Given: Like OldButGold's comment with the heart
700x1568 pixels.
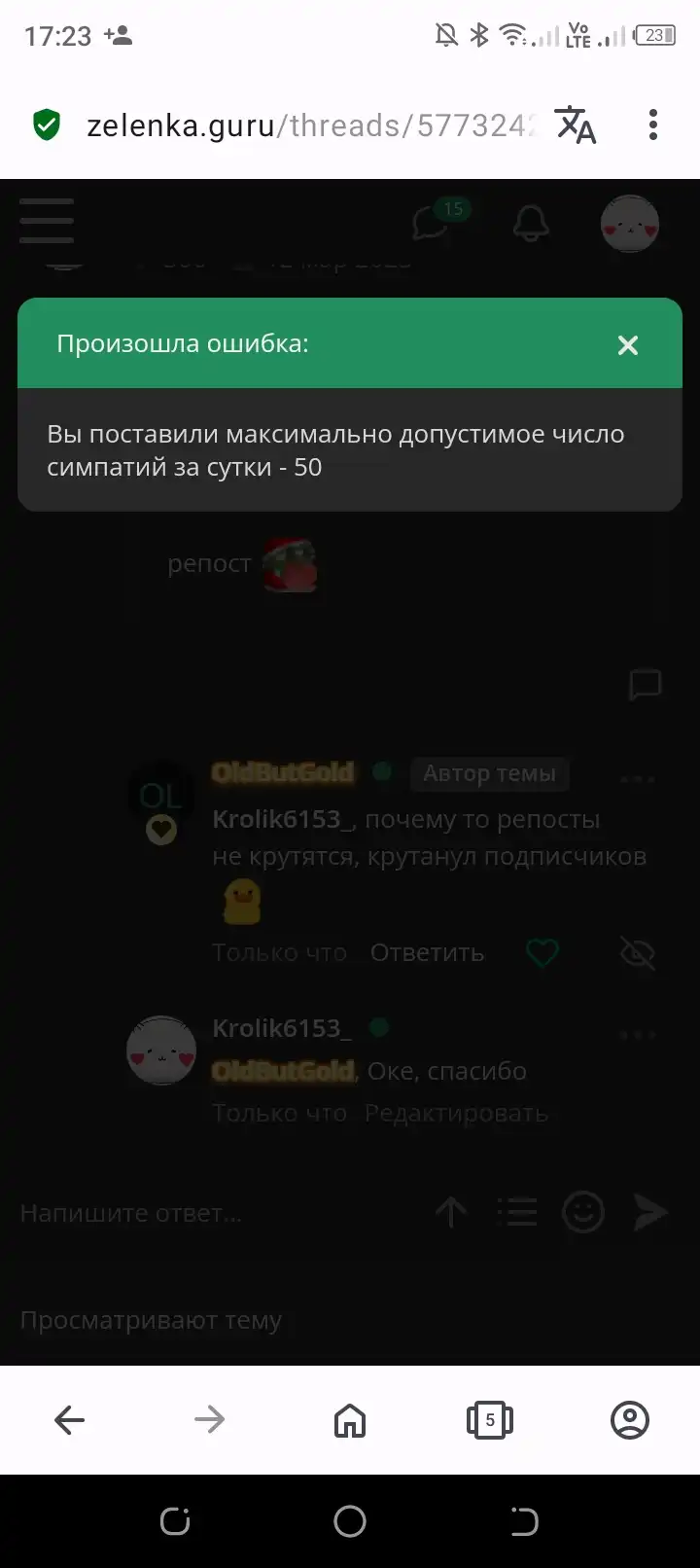Looking at the screenshot, I should tap(542, 952).
